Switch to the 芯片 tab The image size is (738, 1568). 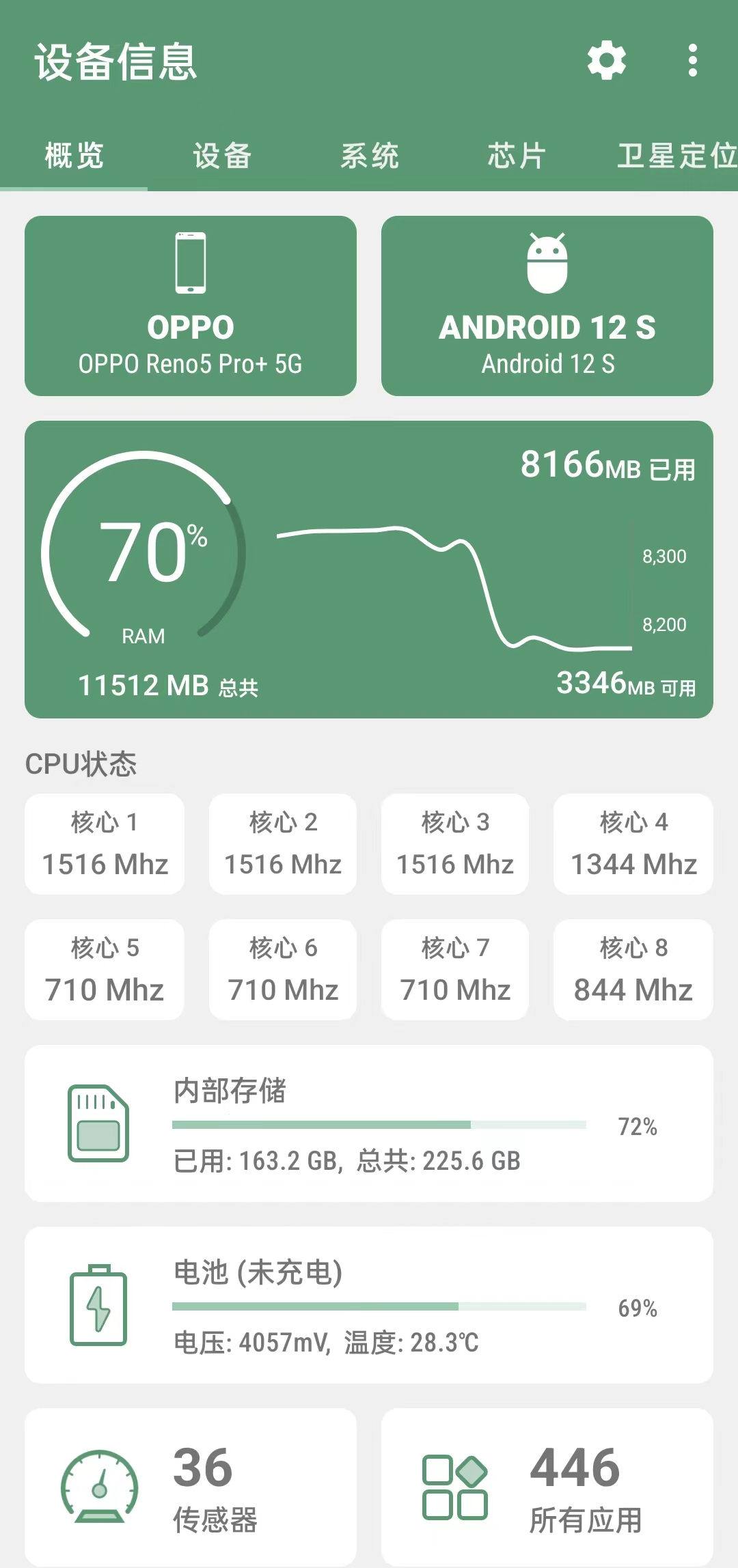point(517,156)
